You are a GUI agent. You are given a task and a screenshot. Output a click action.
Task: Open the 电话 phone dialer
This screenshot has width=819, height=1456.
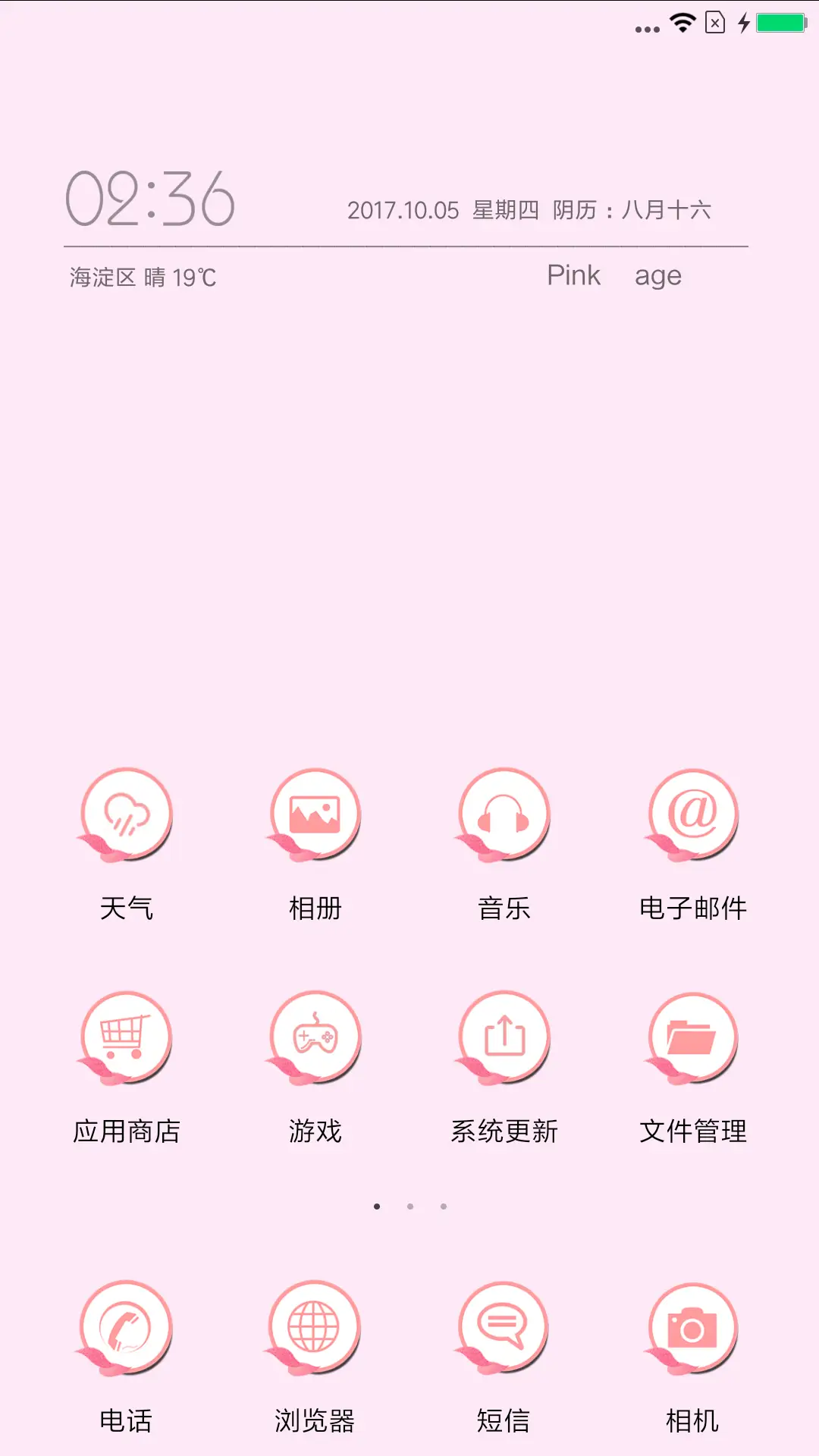coord(127,1327)
